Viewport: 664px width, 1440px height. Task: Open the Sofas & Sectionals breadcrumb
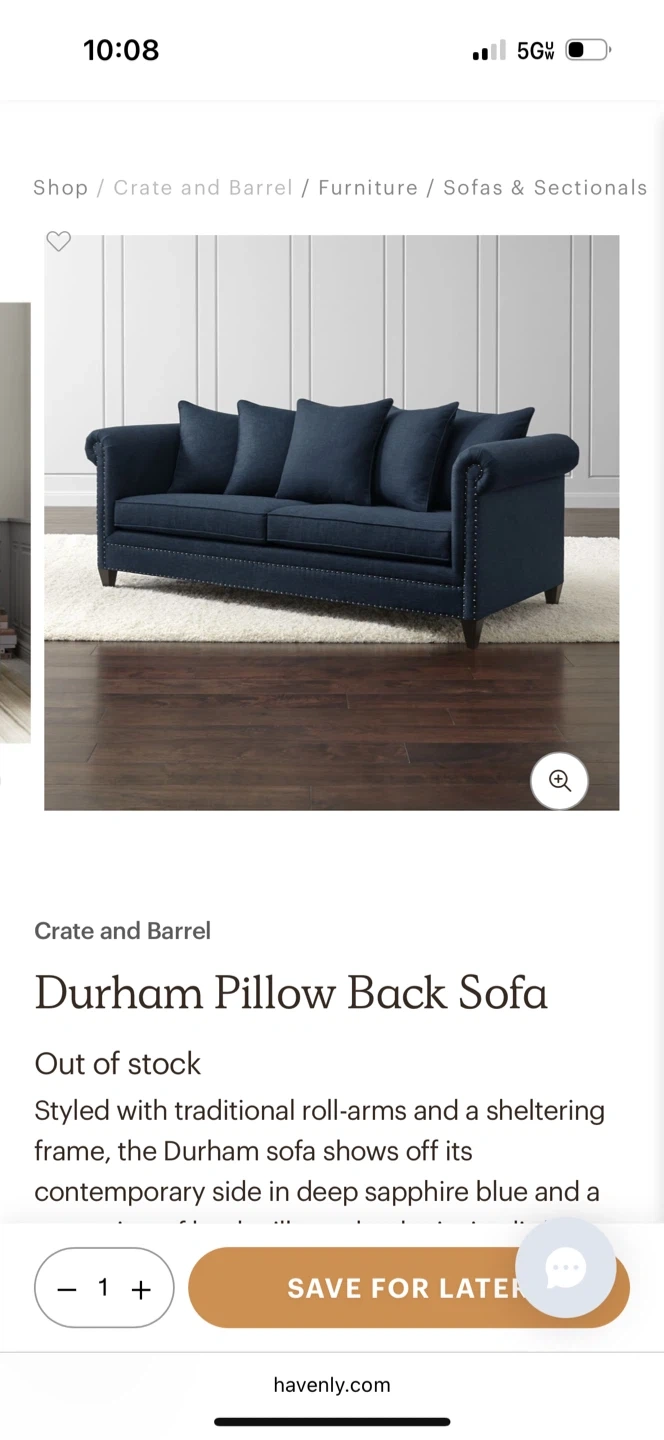[545, 188]
